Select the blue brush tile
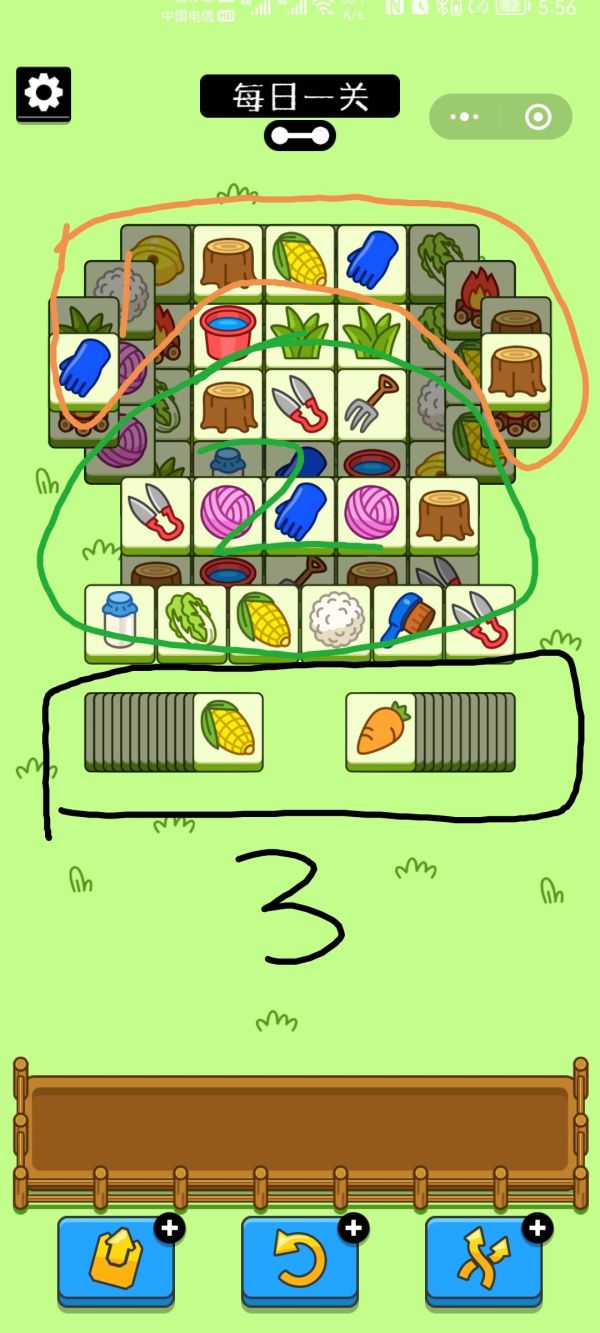Viewport: 600px width, 1333px height. pos(408,620)
